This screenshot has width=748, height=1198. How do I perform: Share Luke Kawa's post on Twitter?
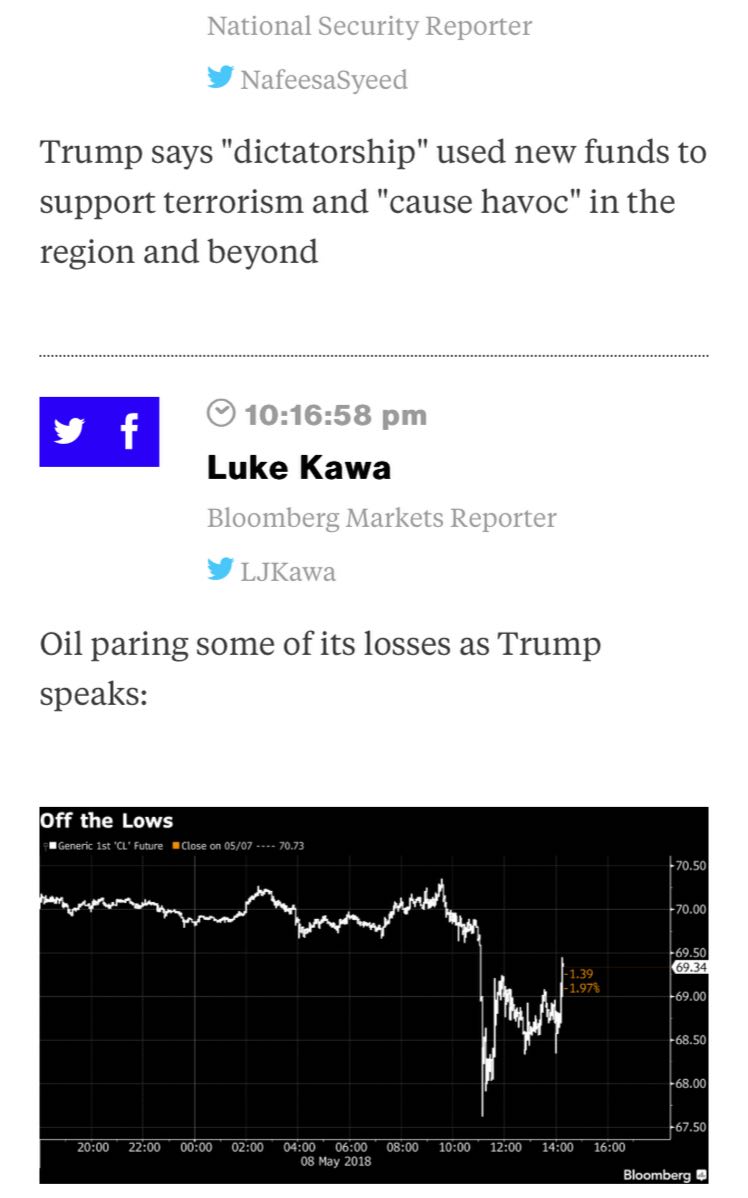[70, 431]
